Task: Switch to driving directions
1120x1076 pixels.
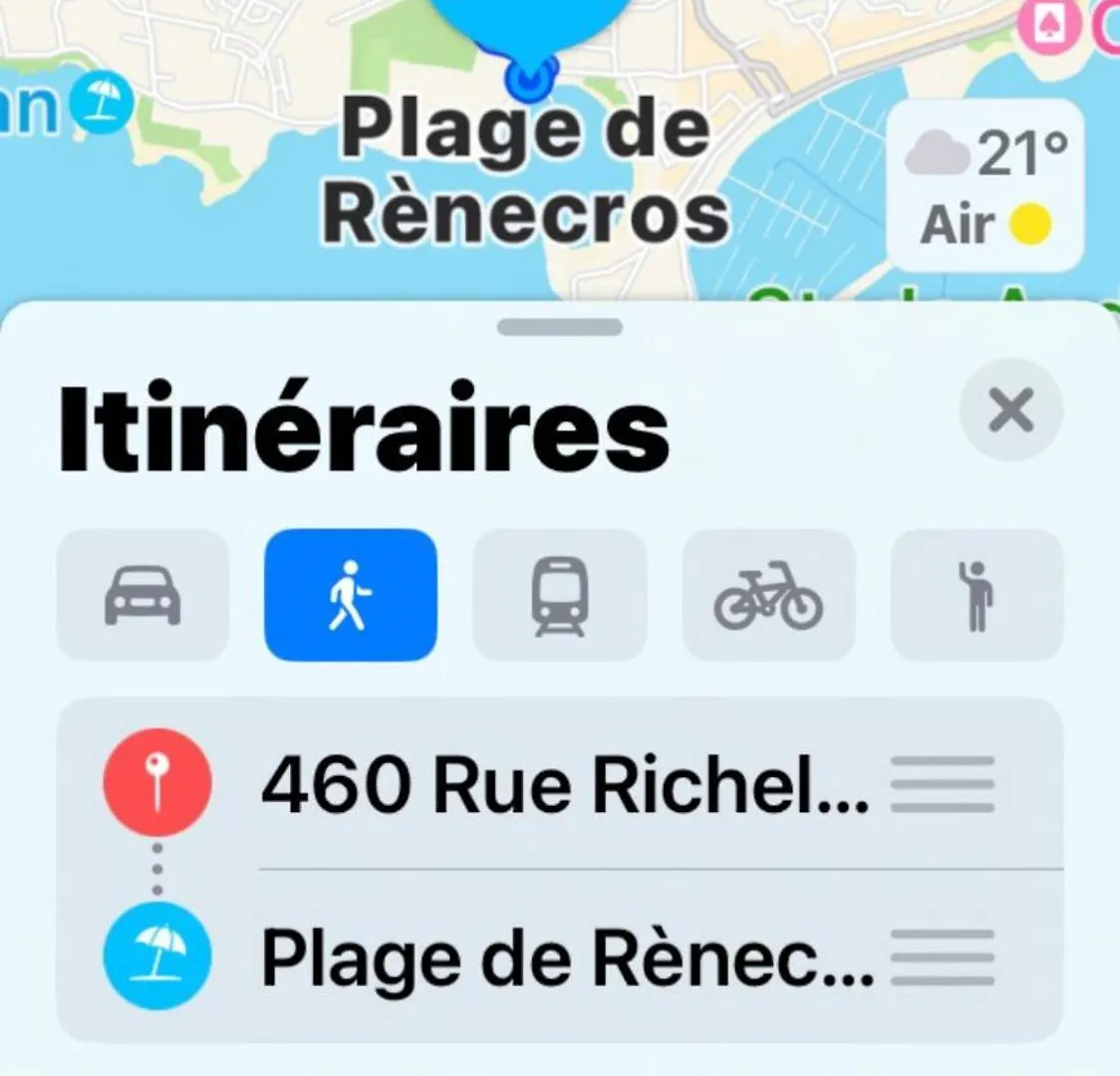Action: tap(142, 595)
